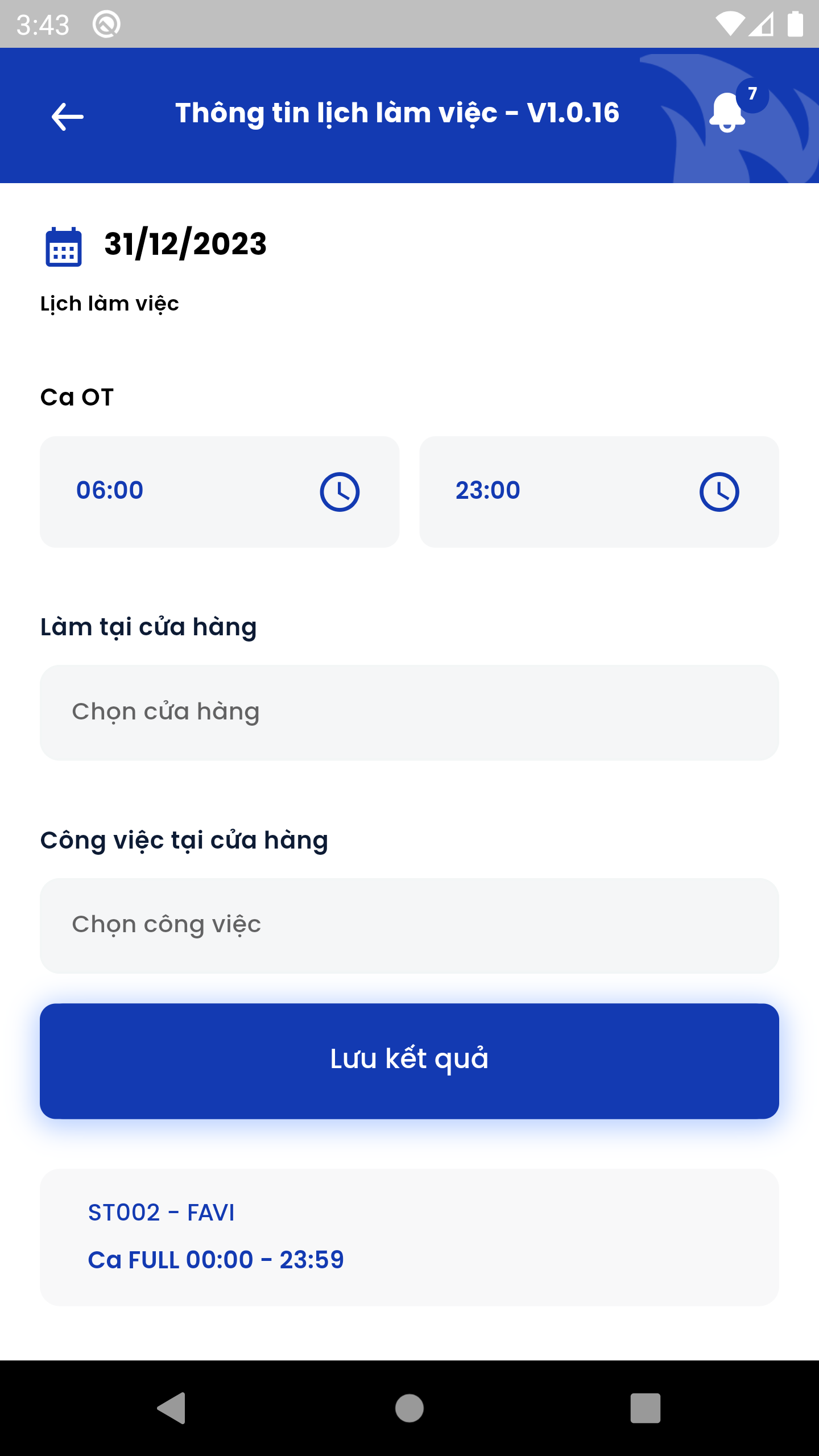Open the recent apps overview
This screenshot has width=819, height=1456.
(x=645, y=1408)
